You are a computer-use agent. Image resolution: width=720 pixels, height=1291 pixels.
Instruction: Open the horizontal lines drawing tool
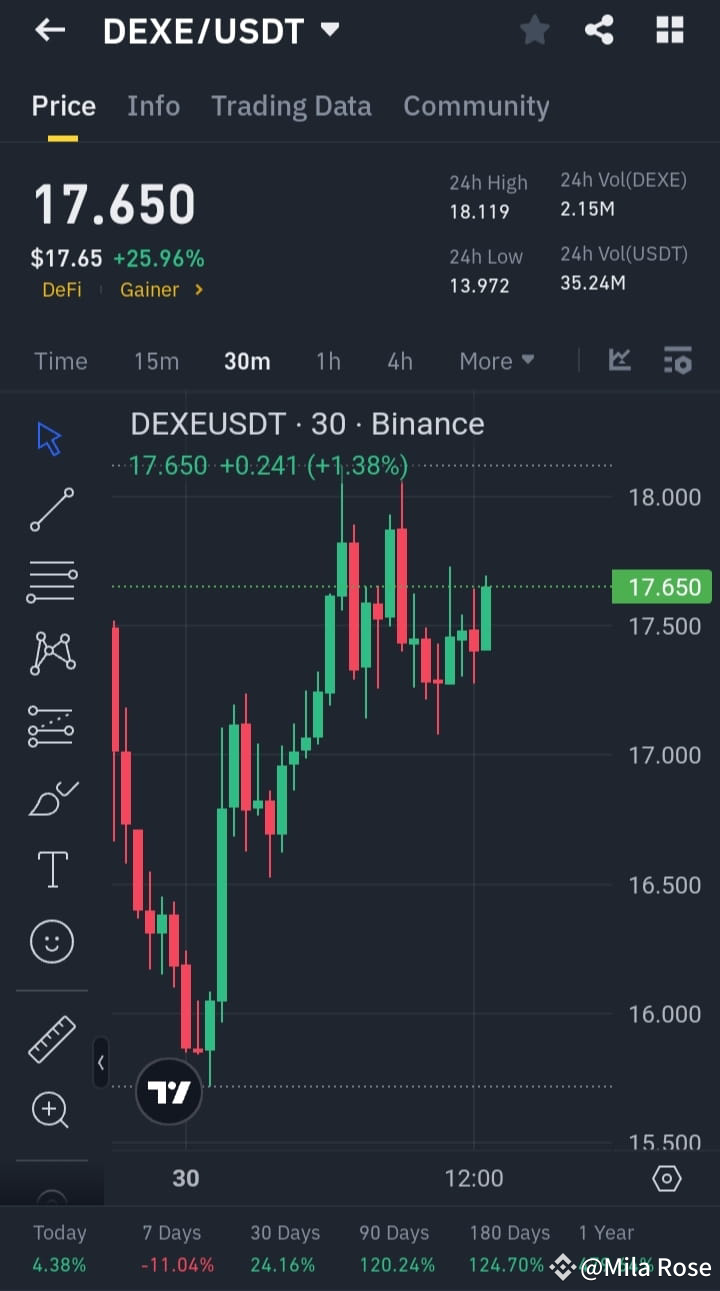(51, 580)
